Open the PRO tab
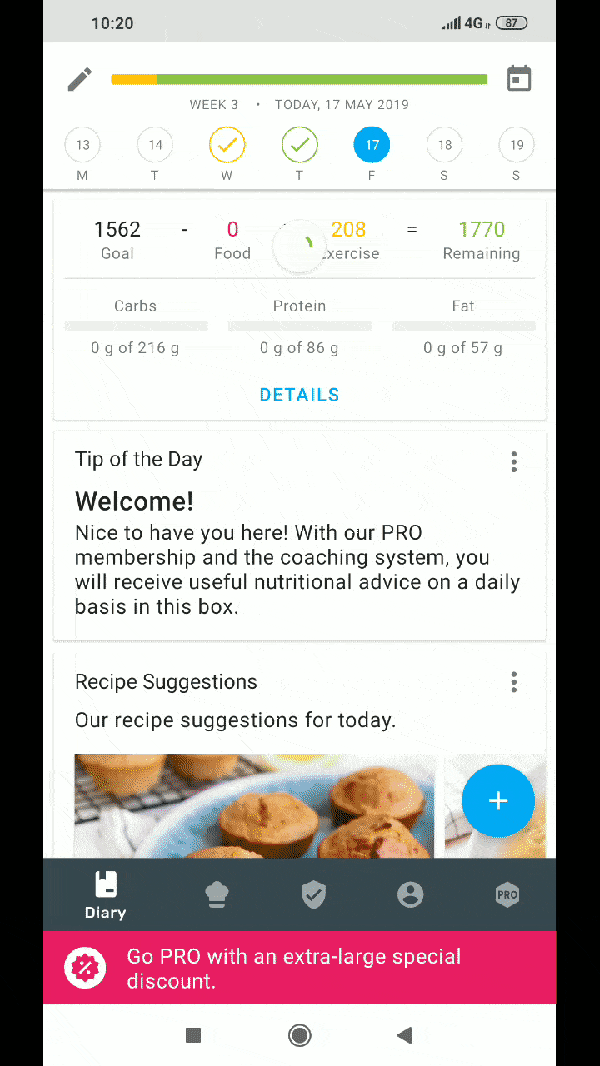This screenshot has height=1066, width=600. tap(507, 894)
